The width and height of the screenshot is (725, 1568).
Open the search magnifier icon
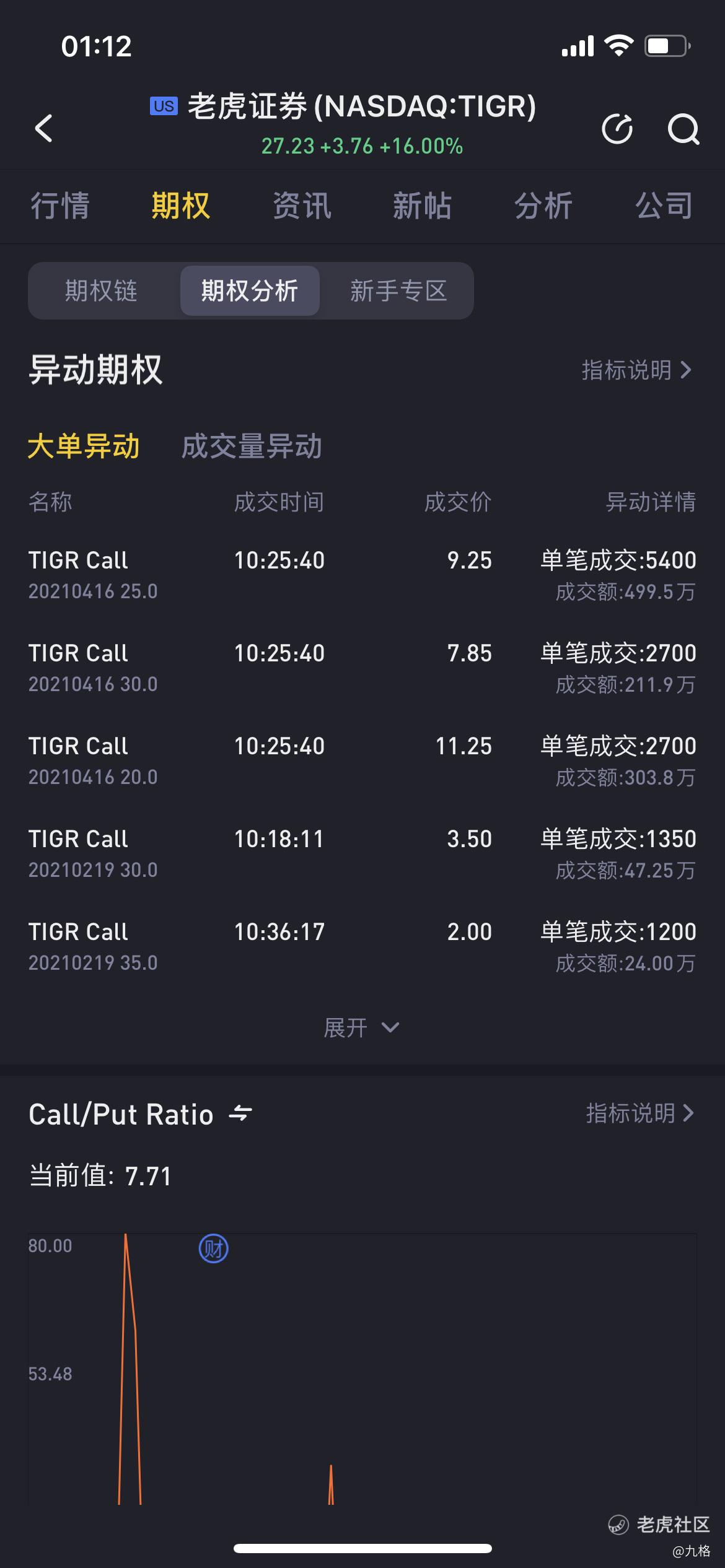[683, 129]
